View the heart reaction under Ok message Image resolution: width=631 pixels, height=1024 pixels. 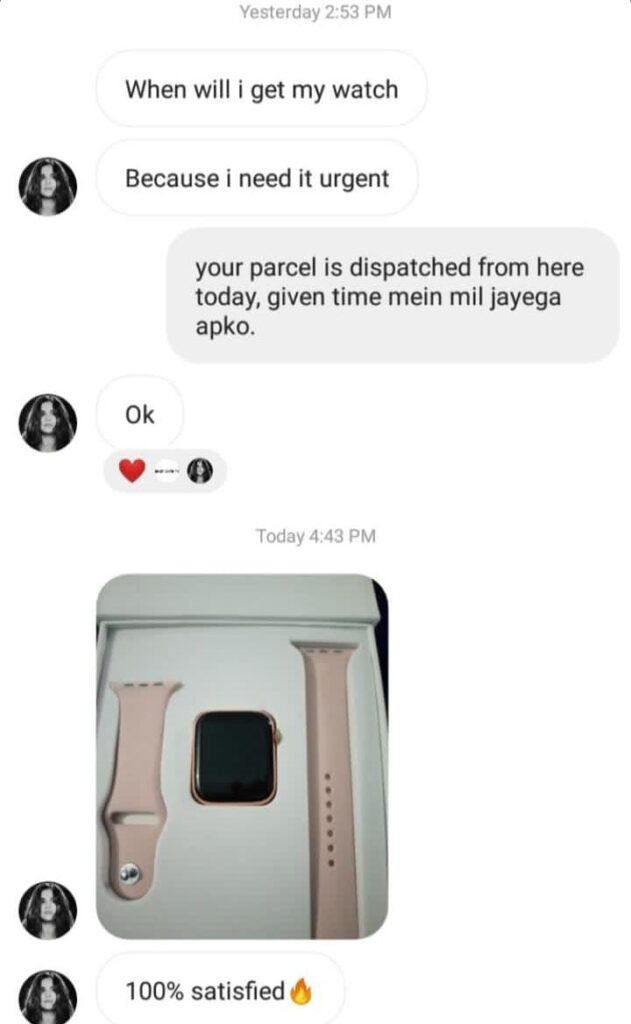pyautogui.click(x=132, y=471)
